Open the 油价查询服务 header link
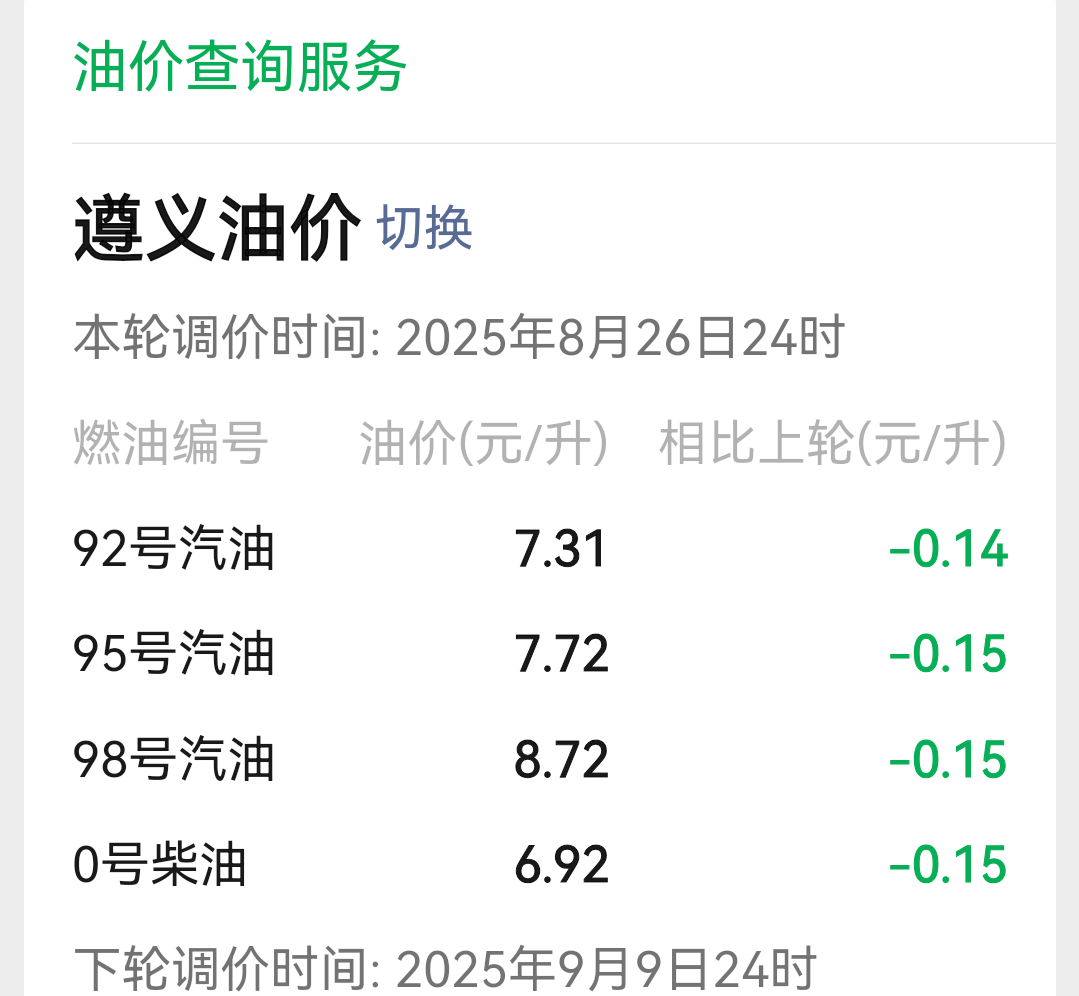 pos(239,67)
